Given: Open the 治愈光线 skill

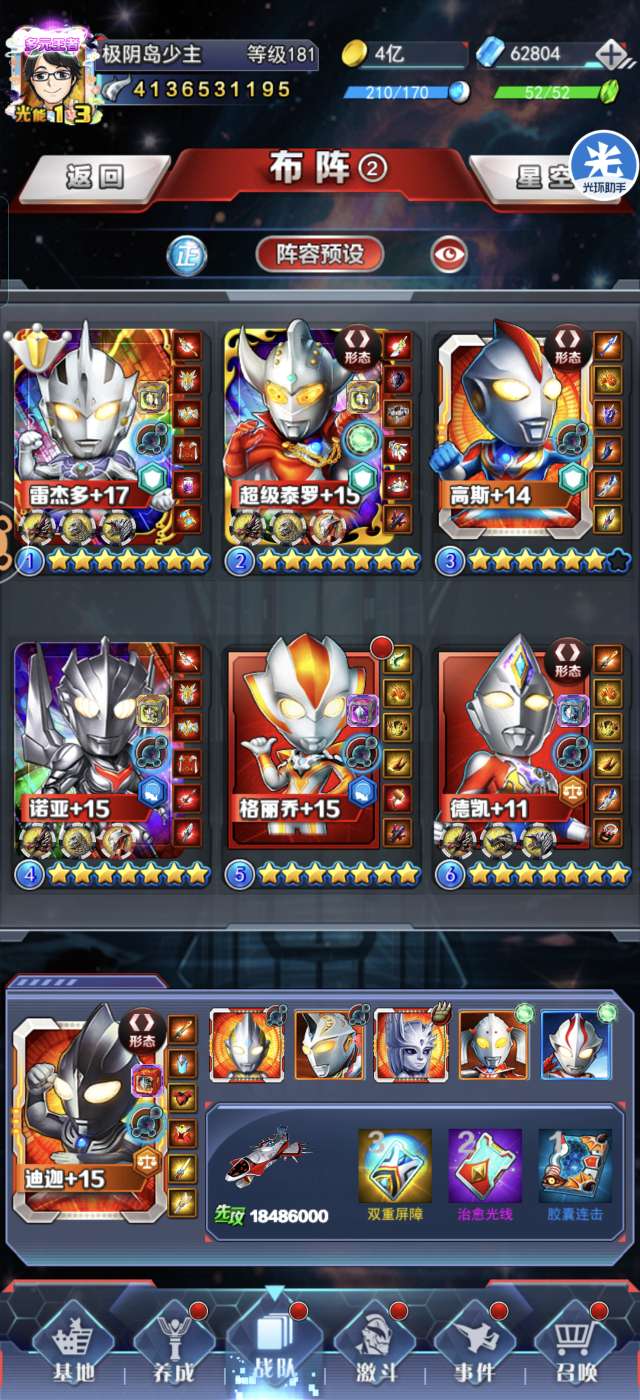Looking at the screenshot, I should pyautogui.click(x=485, y=1174).
